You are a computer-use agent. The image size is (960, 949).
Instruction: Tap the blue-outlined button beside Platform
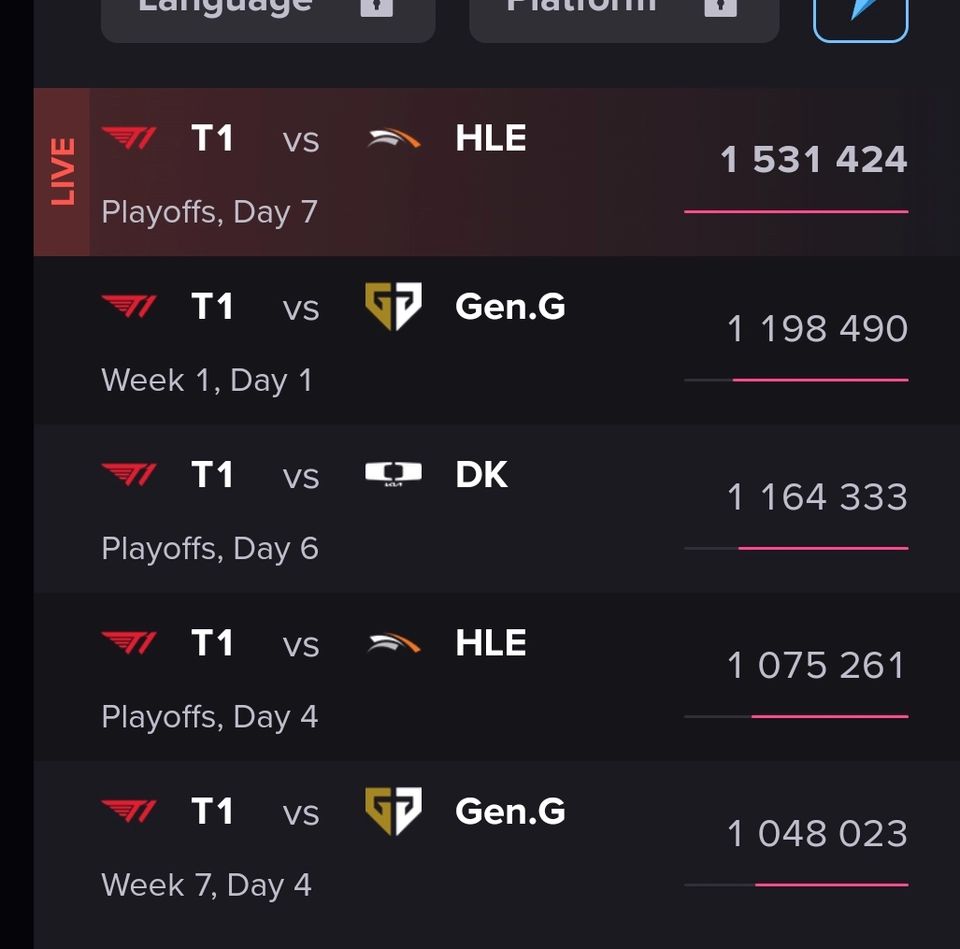click(x=860, y=15)
